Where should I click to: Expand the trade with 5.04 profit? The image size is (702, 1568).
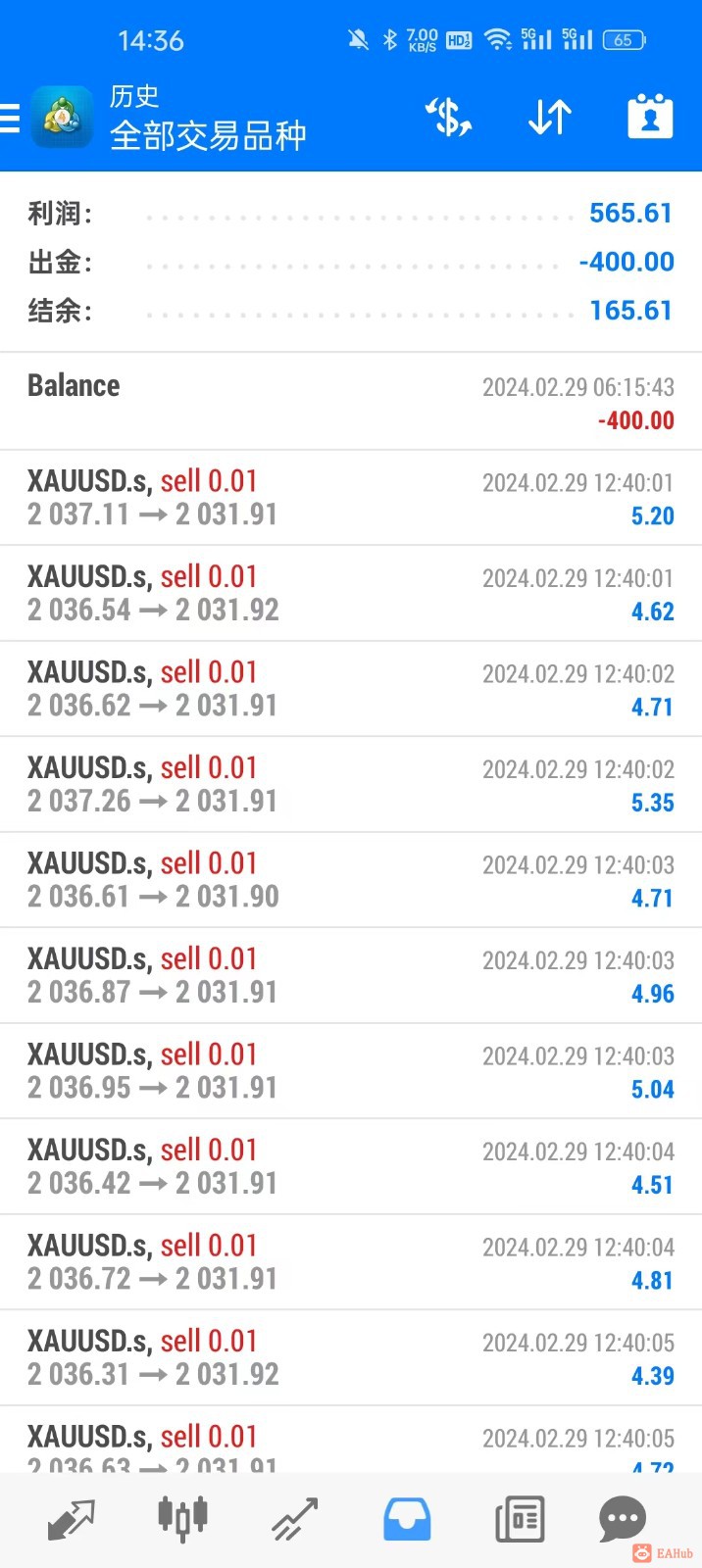point(351,1071)
